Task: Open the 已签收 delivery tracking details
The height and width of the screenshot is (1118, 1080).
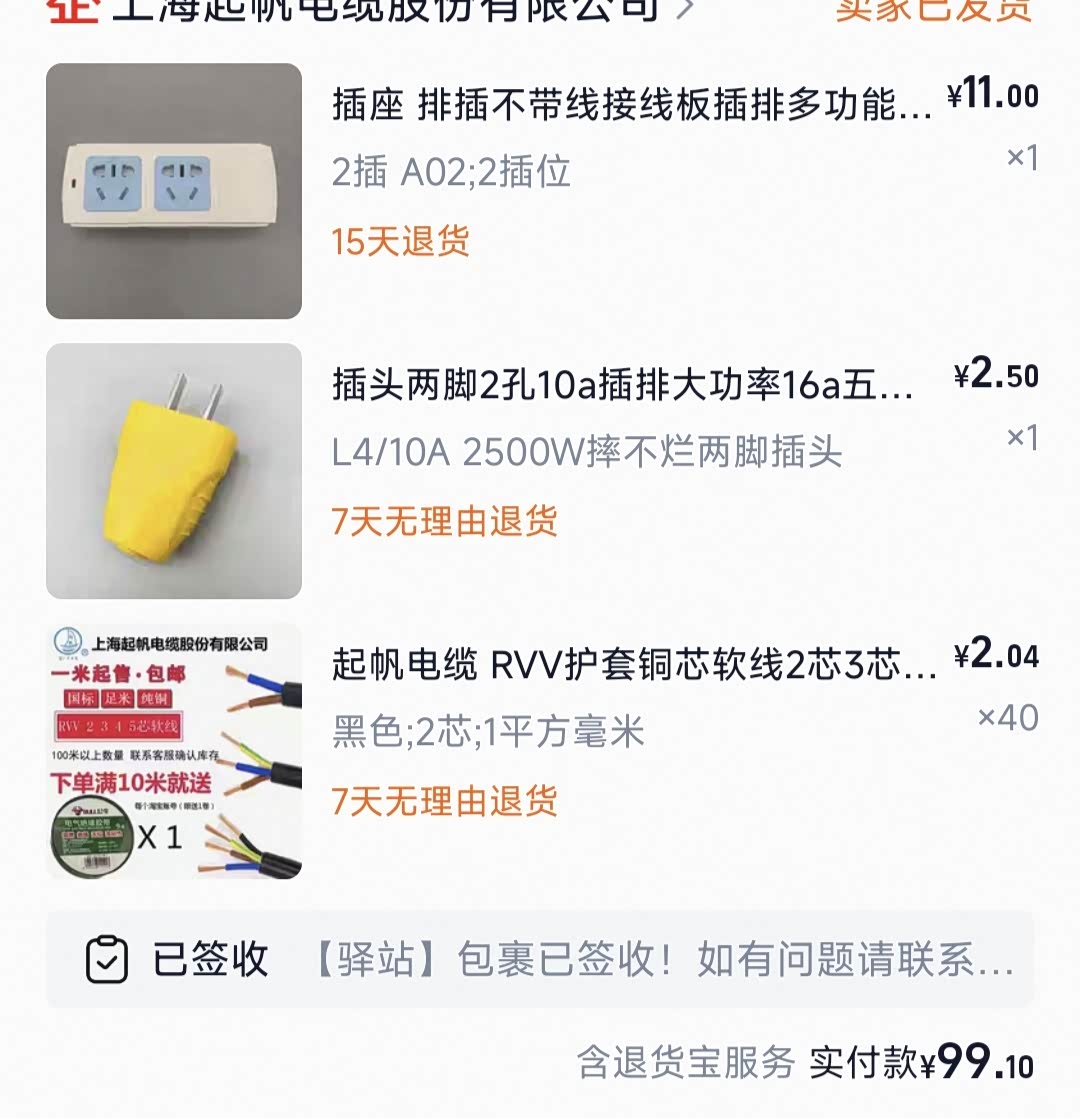Action: point(540,960)
